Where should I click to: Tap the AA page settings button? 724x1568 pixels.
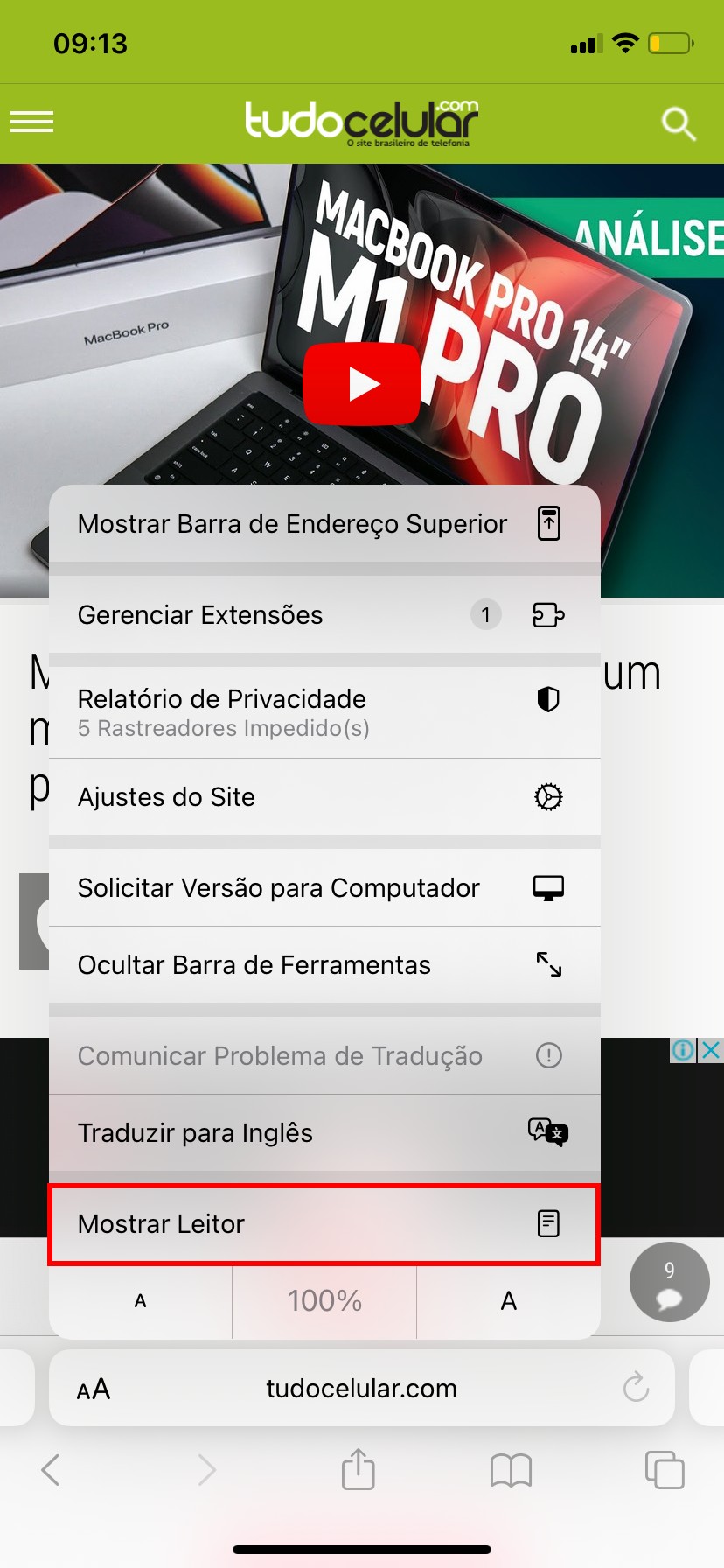pyautogui.click(x=94, y=1389)
